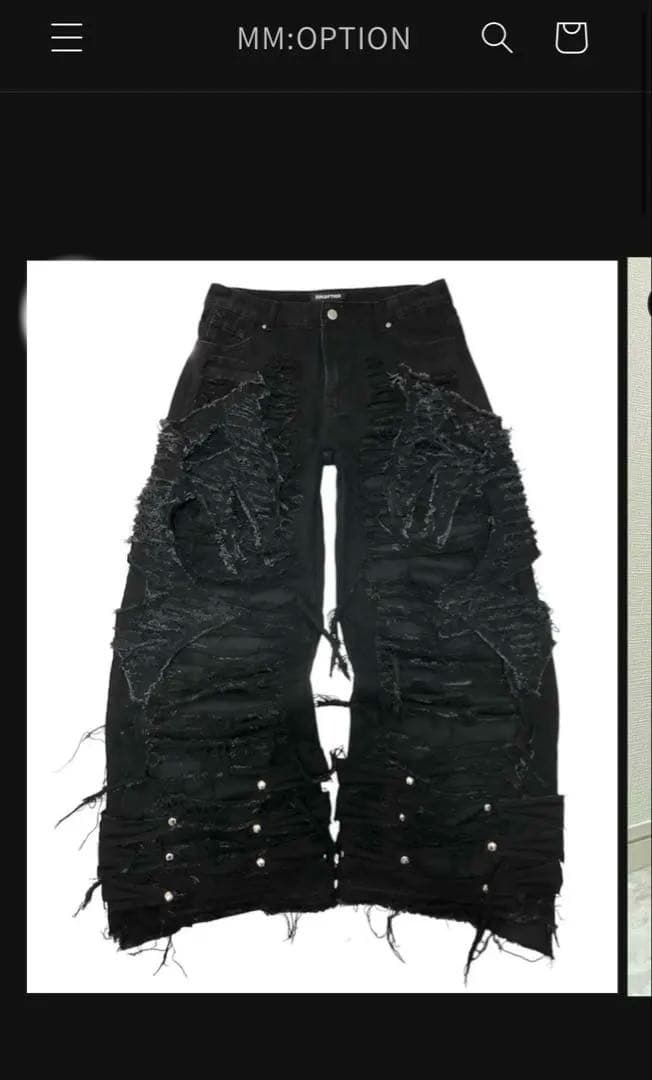The height and width of the screenshot is (1080, 652).
Task: Go to the MM:OPTION homepage
Action: [323, 38]
